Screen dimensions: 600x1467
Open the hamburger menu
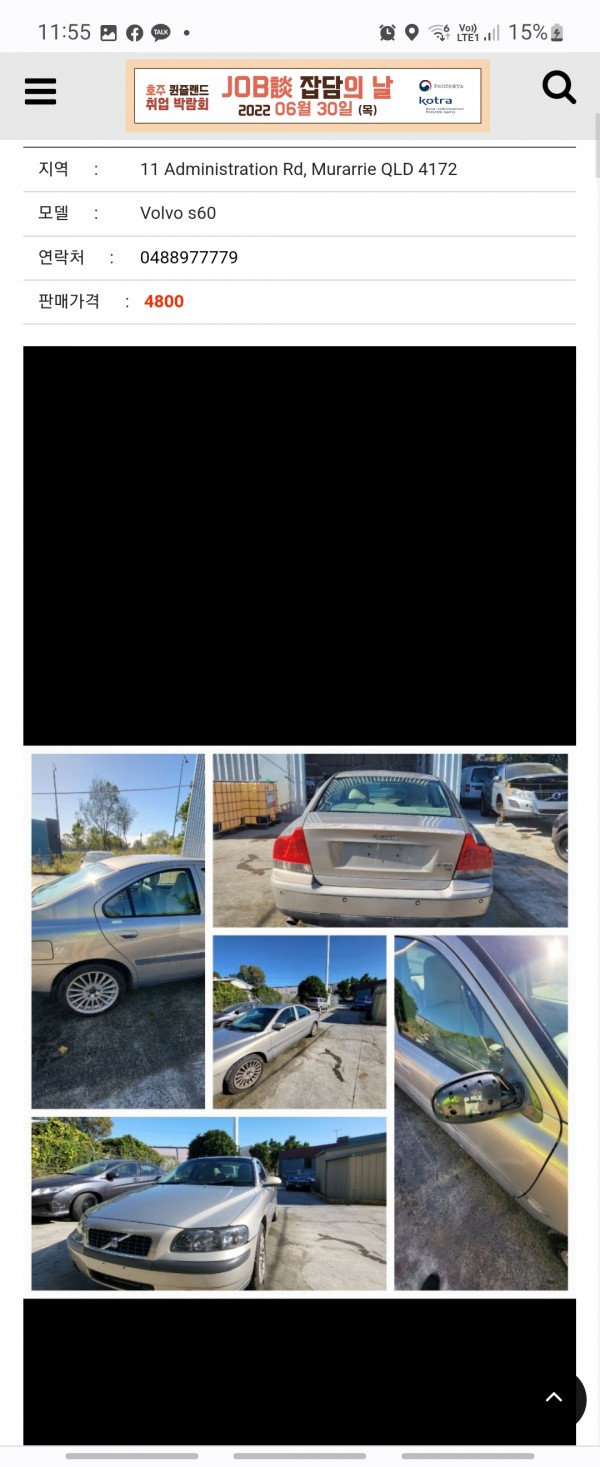click(40, 91)
